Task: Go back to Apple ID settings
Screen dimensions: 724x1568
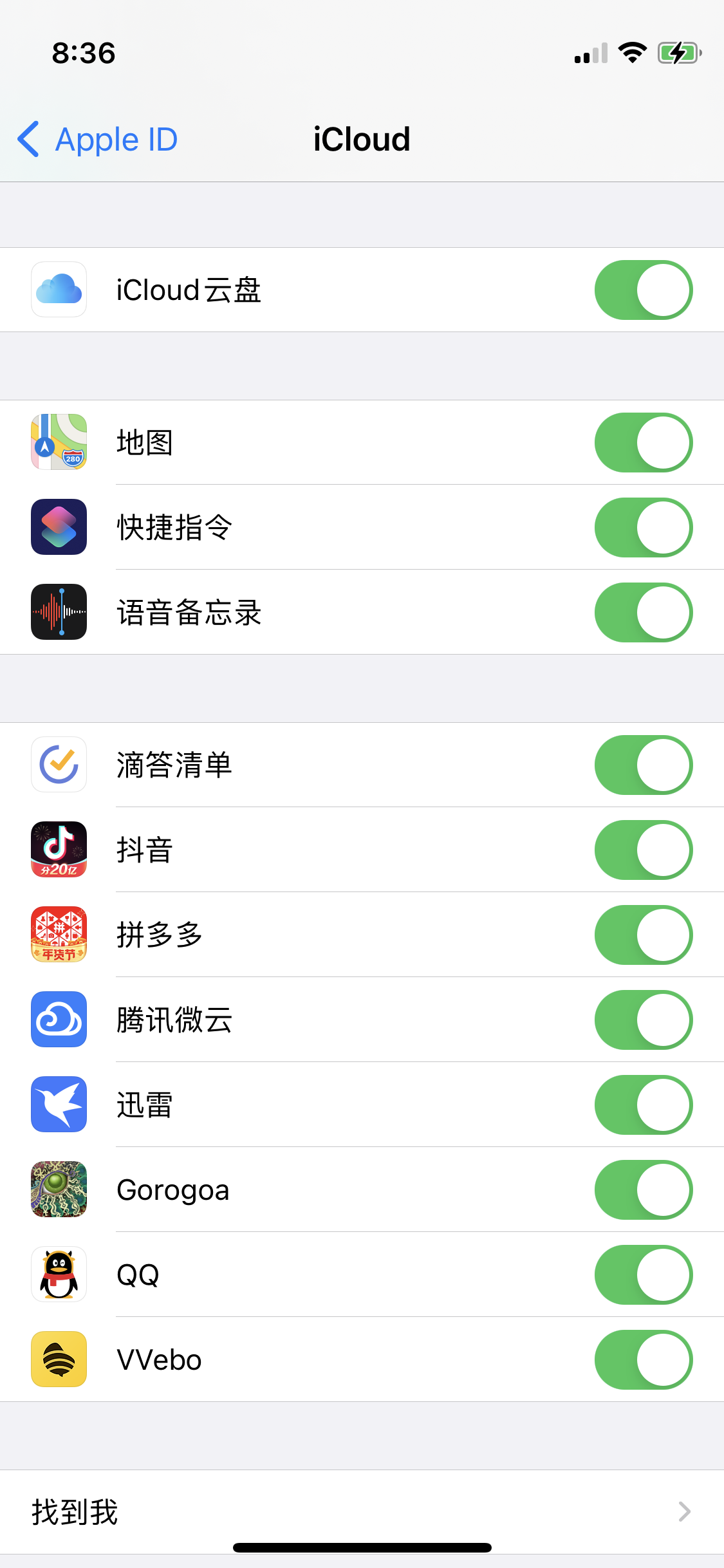Action: (x=98, y=139)
